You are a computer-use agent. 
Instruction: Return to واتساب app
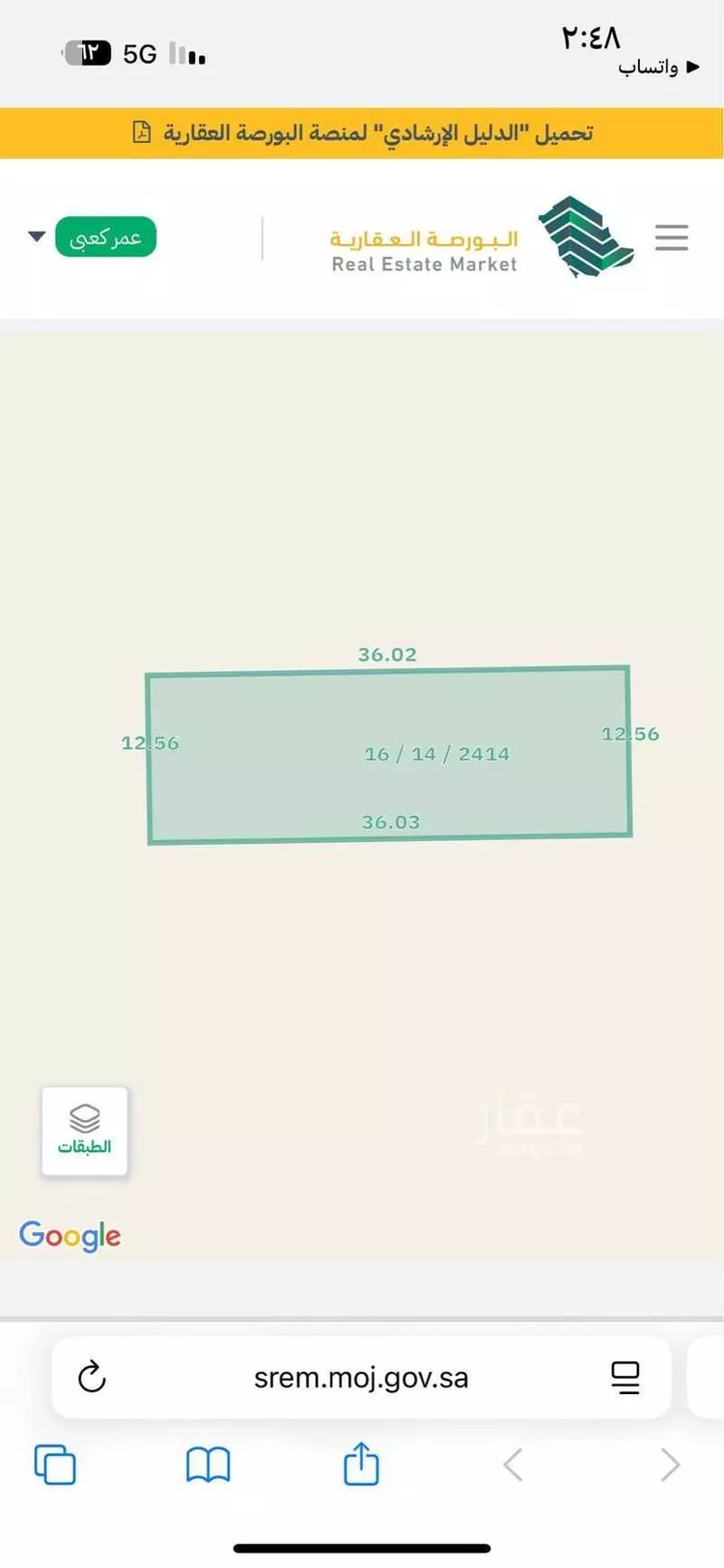coord(658,67)
